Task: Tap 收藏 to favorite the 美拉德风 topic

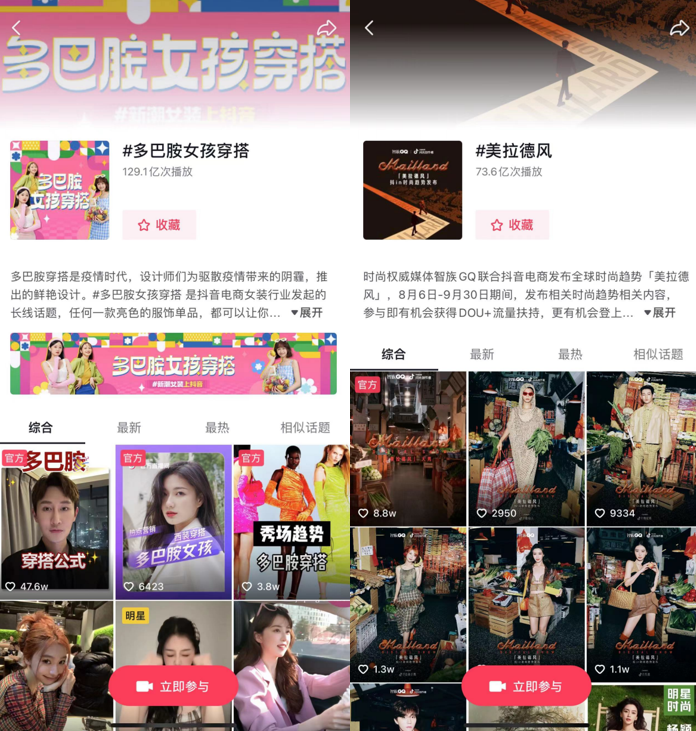Action: (512, 225)
